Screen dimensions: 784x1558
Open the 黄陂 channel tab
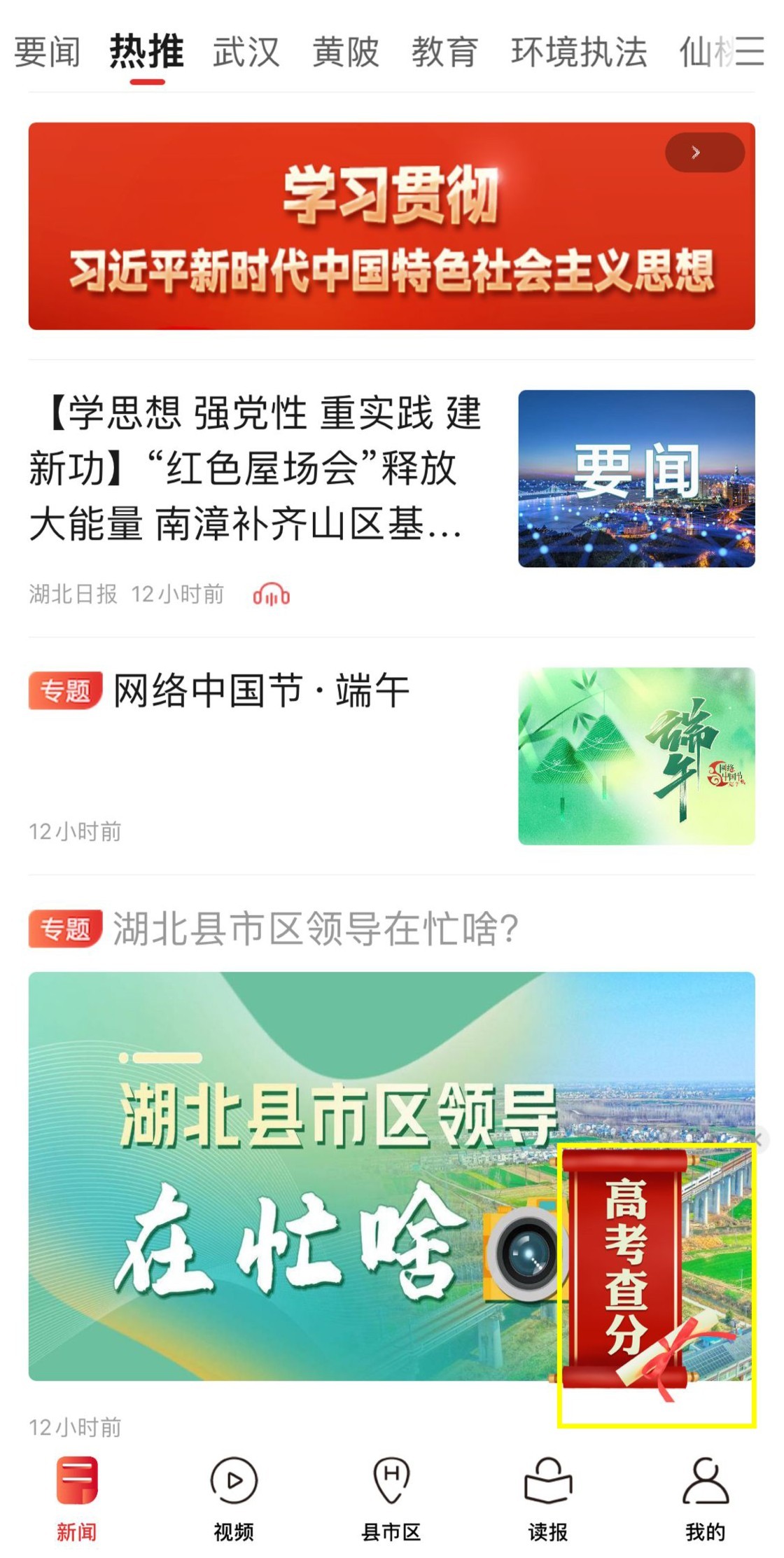[x=345, y=53]
